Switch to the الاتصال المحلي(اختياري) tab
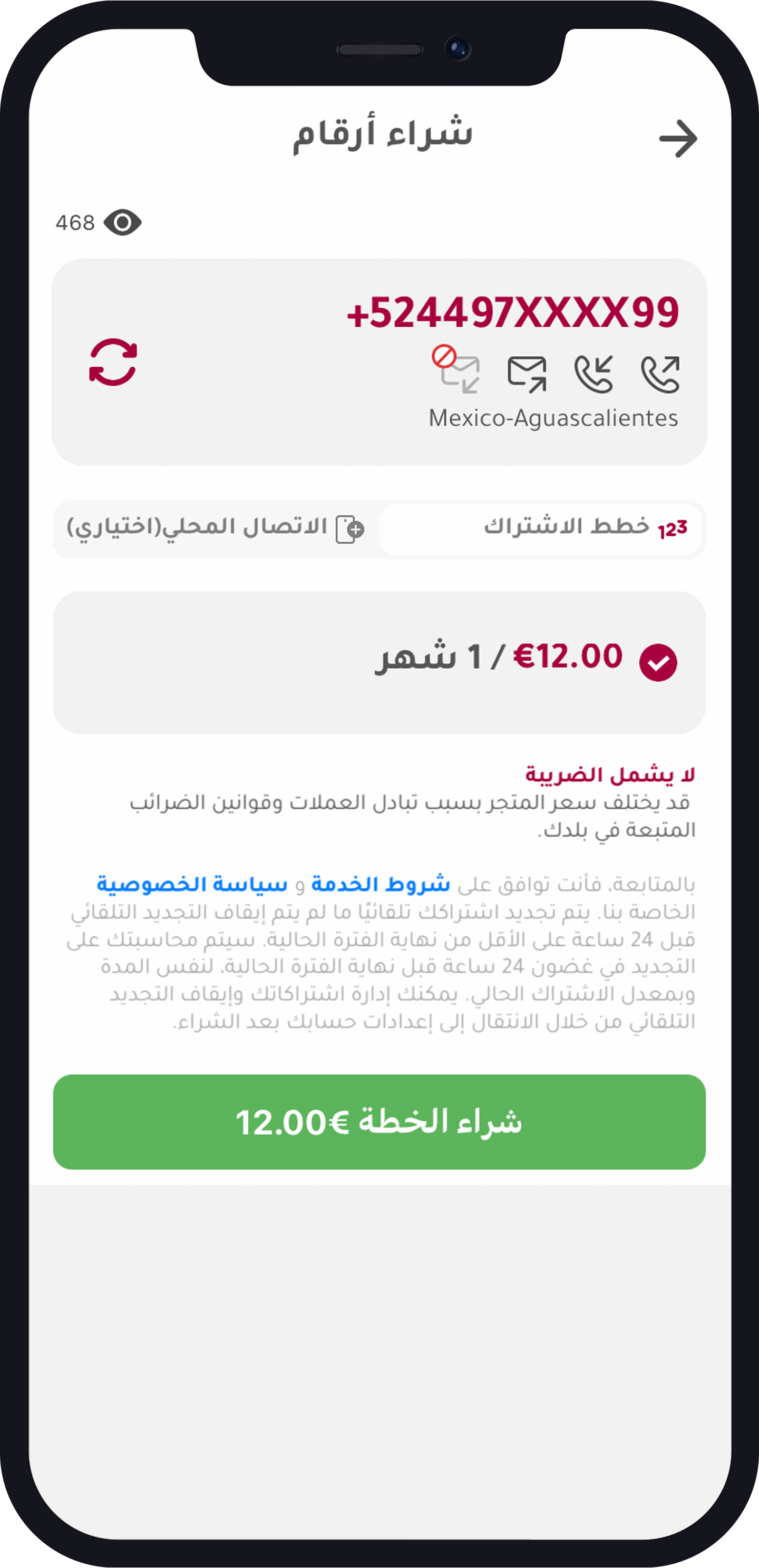The image size is (759, 1568). click(x=216, y=529)
